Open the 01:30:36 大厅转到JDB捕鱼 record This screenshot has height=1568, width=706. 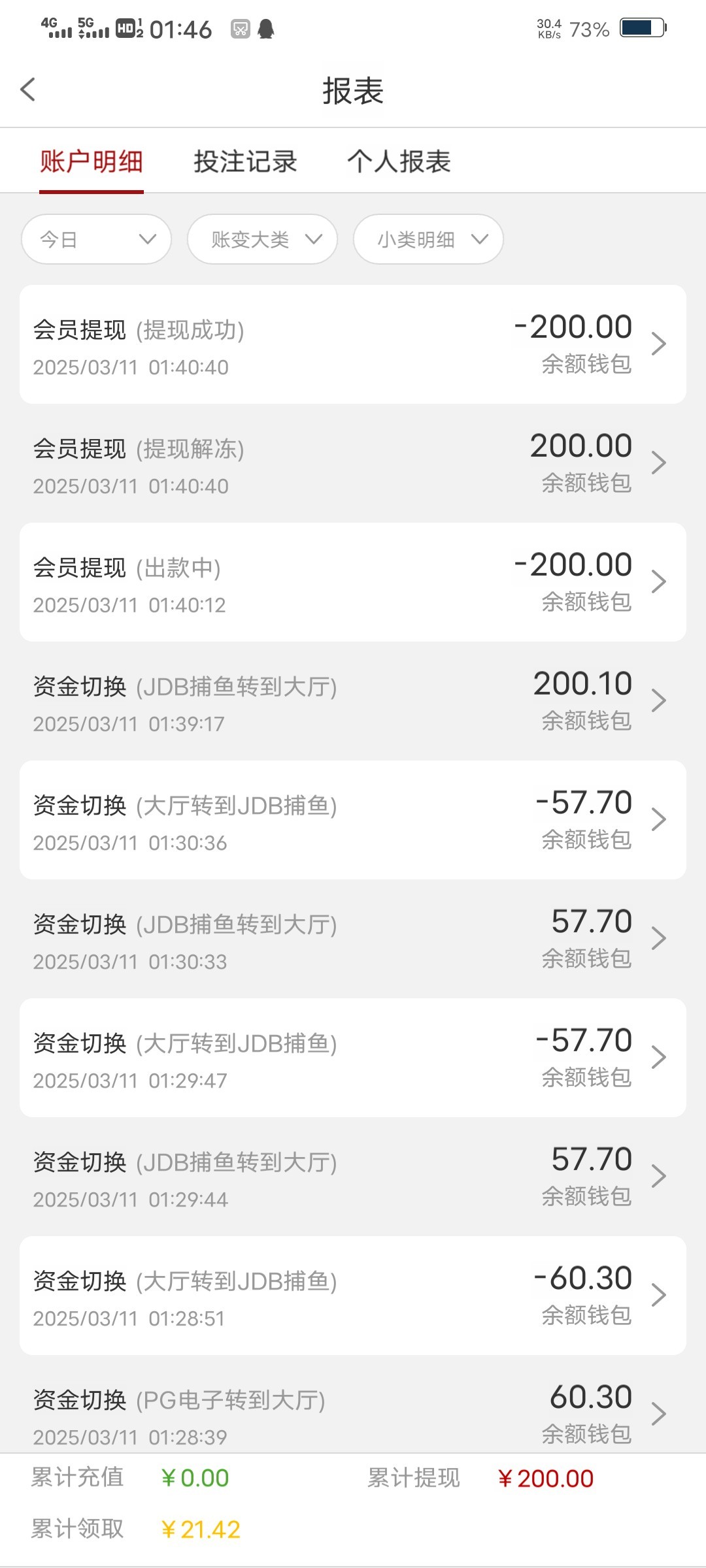click(353, 820)
